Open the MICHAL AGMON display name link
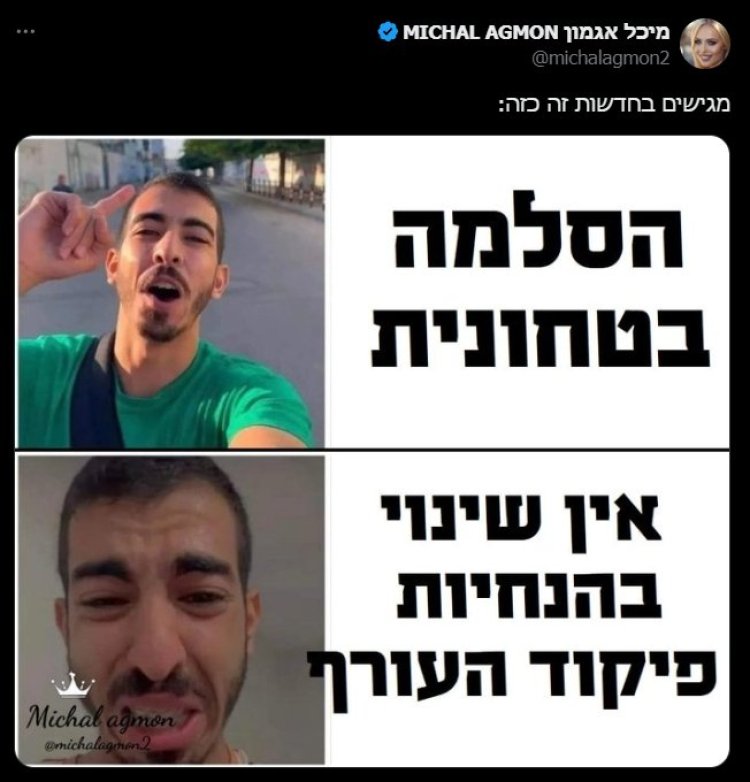This screenshot has width=750, height=782. [536, 33]
